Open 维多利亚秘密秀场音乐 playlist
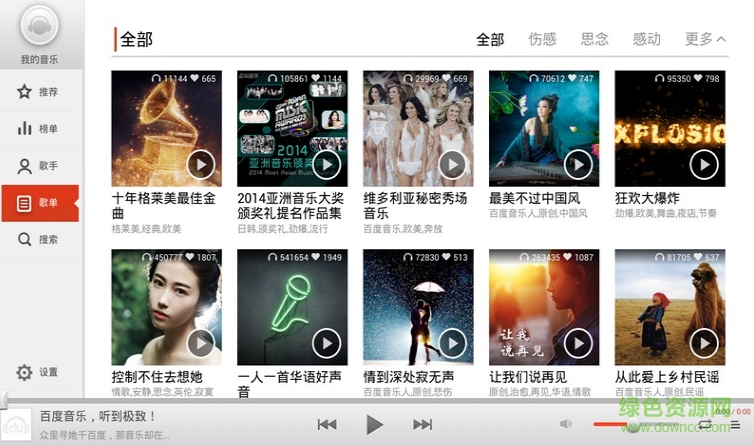The width and height of the screenshot is (754, 446). pyautogui.click(x=418, y=127)
